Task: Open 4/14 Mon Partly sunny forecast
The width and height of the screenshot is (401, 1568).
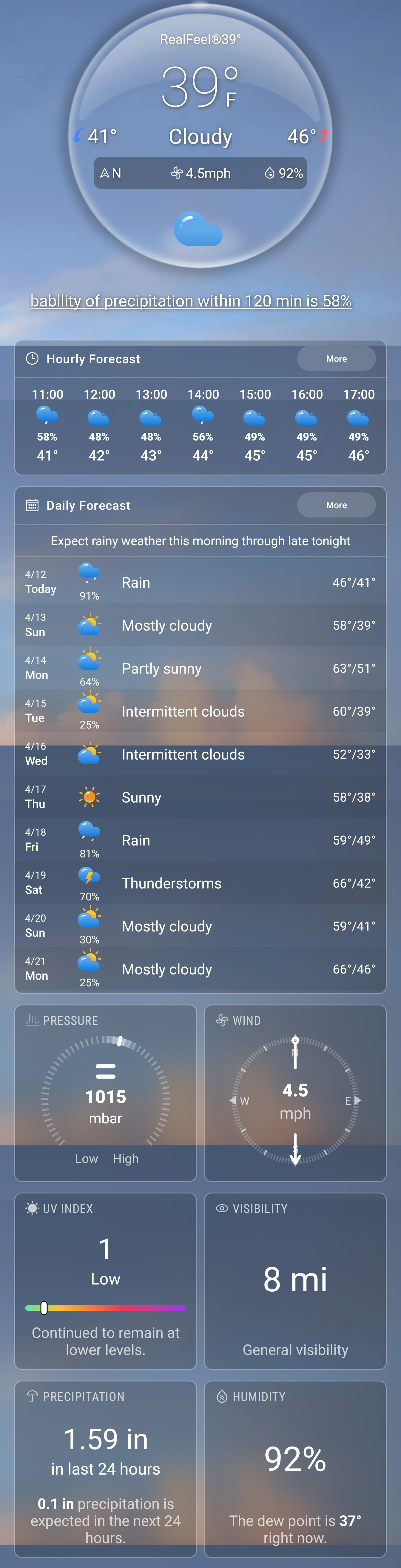Action: (x=200, y=668)
